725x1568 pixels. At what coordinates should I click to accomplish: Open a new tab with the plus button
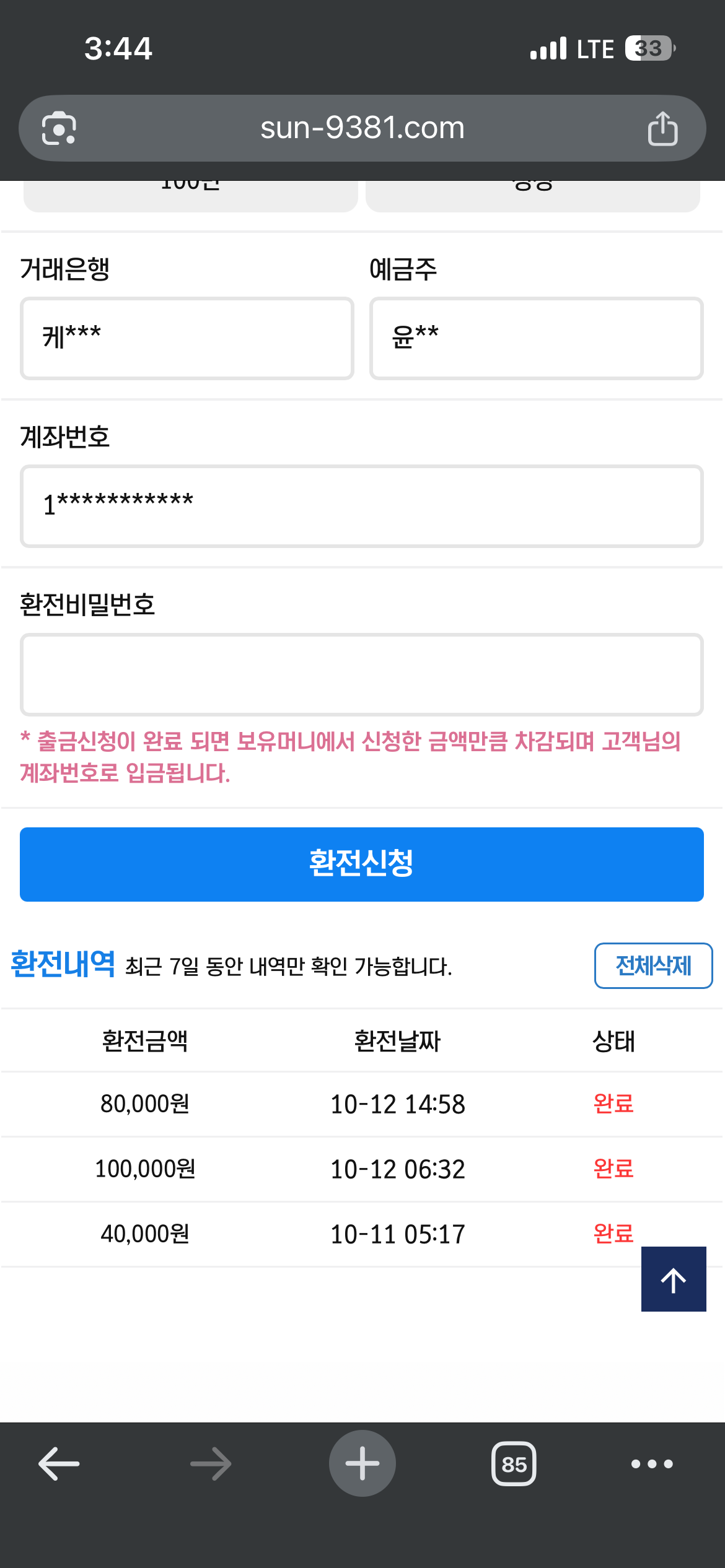[x=362, y=1463]
